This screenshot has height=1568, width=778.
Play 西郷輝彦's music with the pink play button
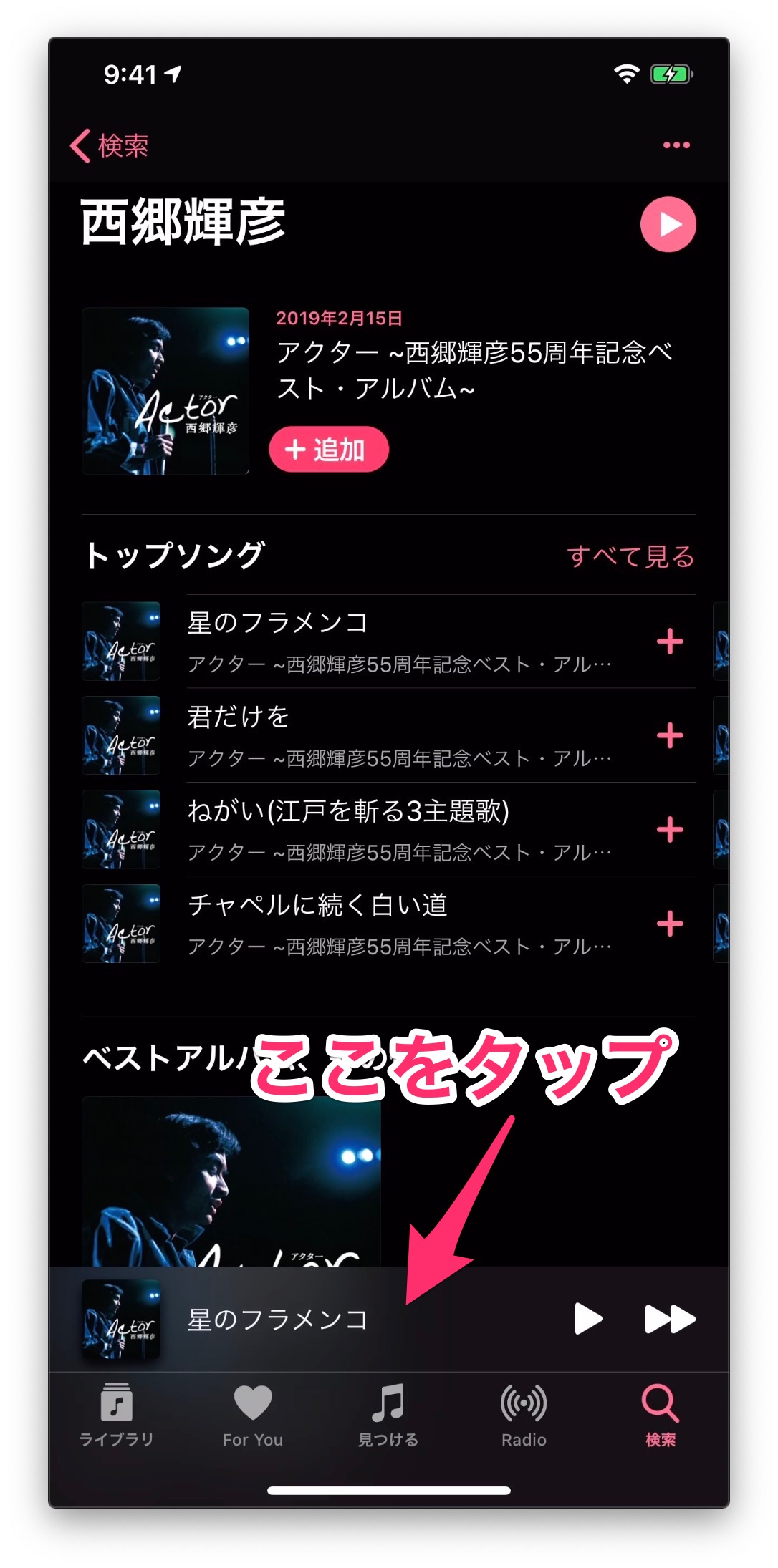pos(668,224)
